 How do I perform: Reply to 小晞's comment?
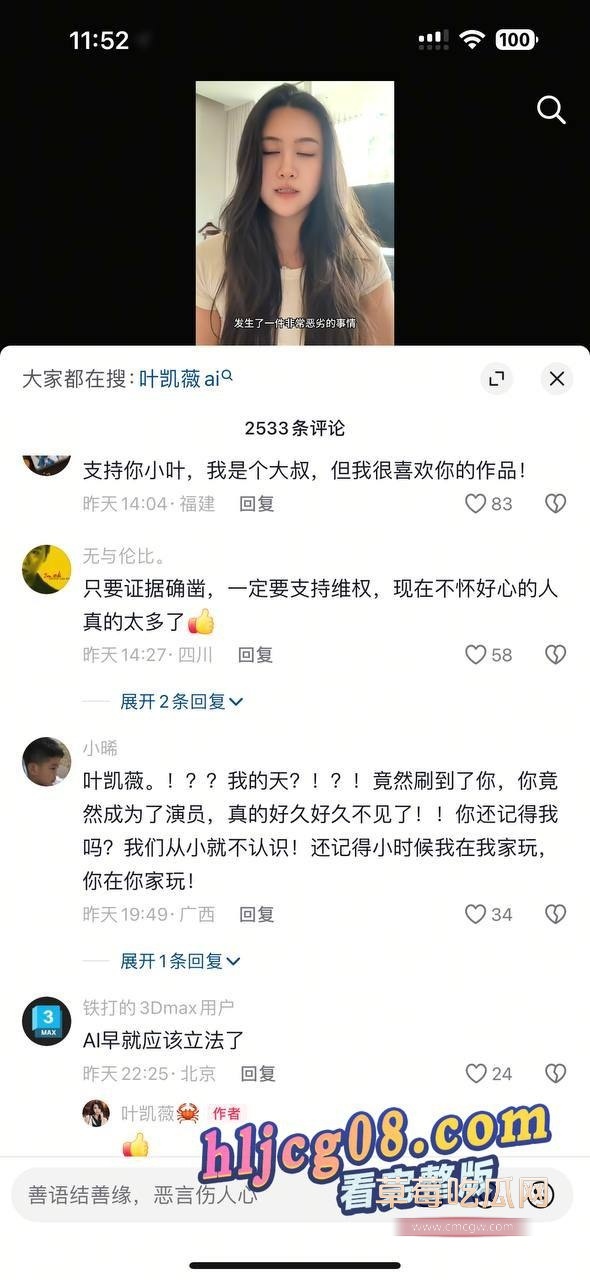pyautogui.click(x=257, y=914)
